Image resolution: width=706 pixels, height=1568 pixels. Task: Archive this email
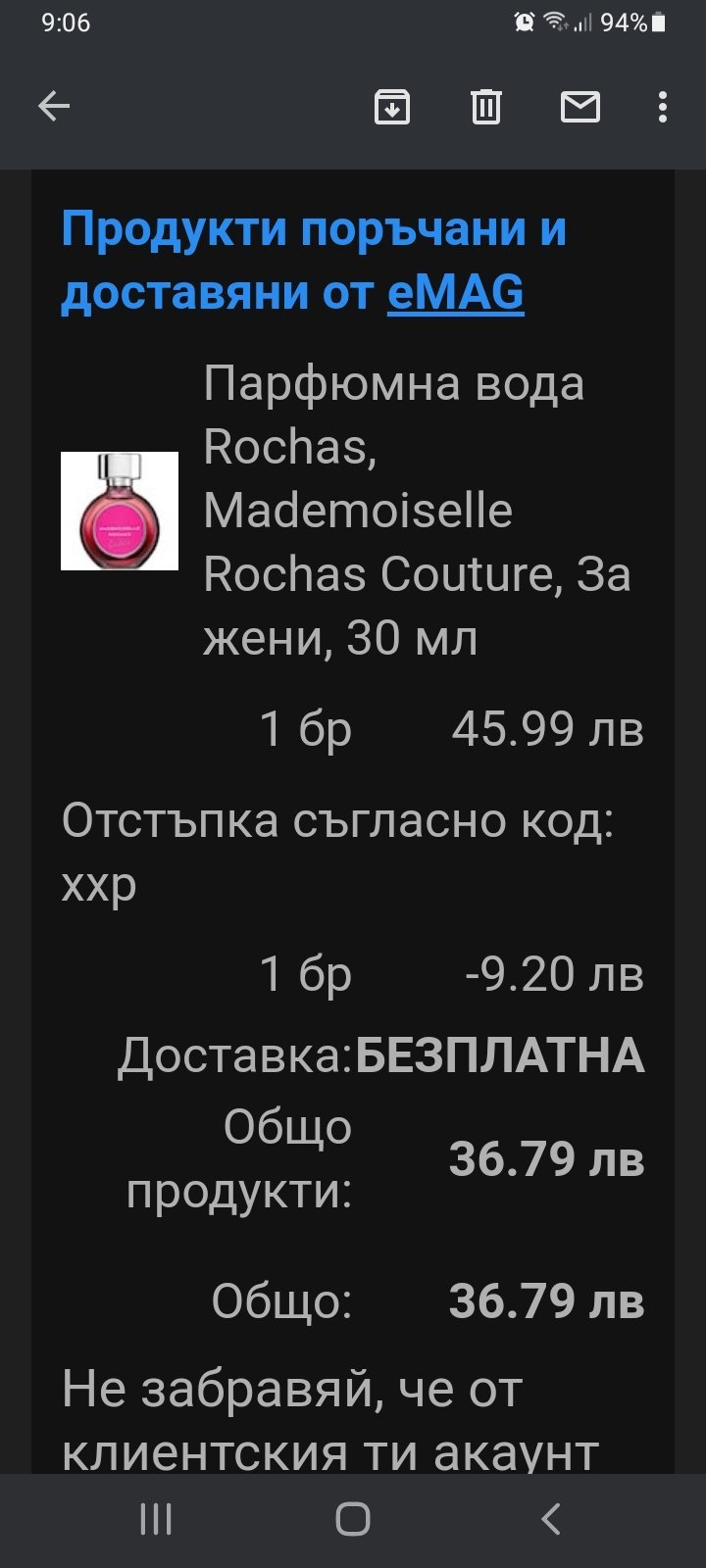tap(392, 106)
